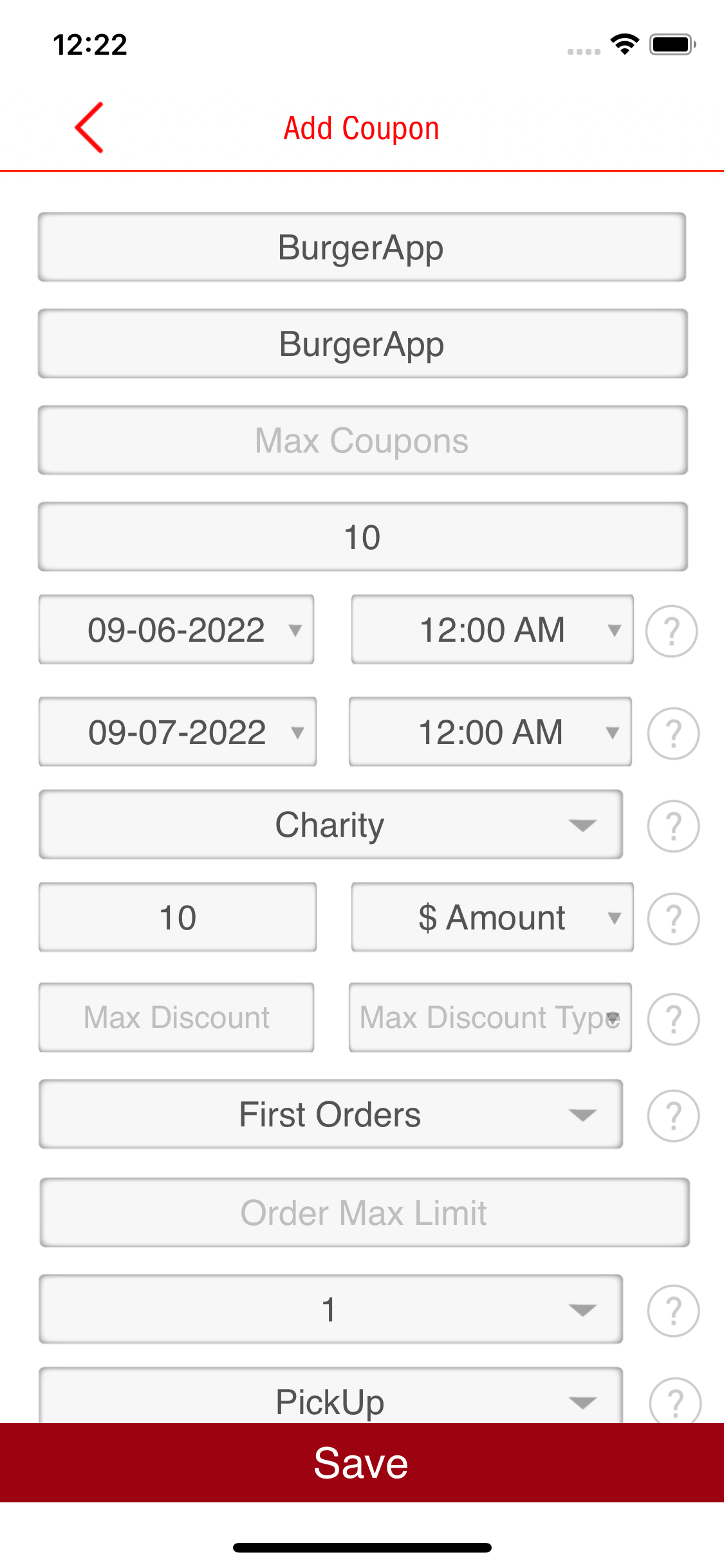Screen dimensions: 724x1568
Task: Save the coupon
Action: pos(362,1462)
